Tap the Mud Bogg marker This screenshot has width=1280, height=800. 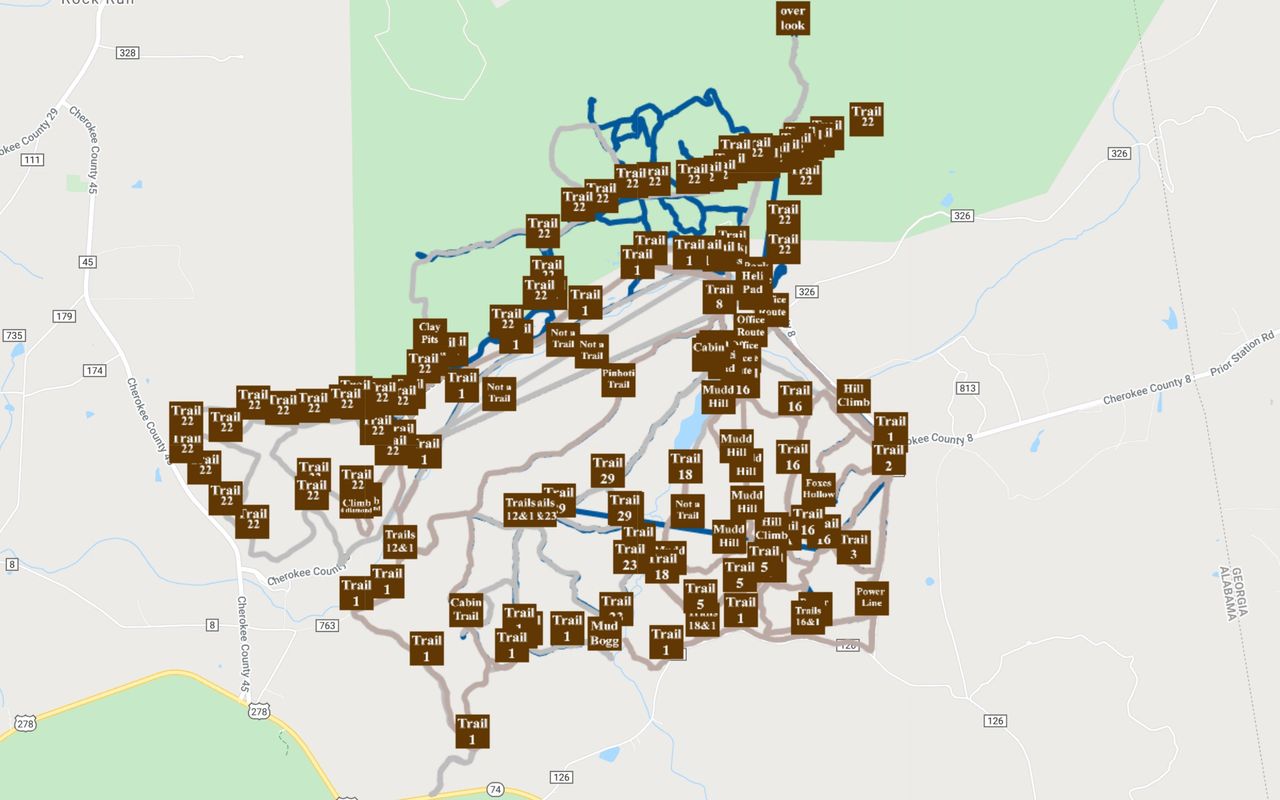point(604,634)
